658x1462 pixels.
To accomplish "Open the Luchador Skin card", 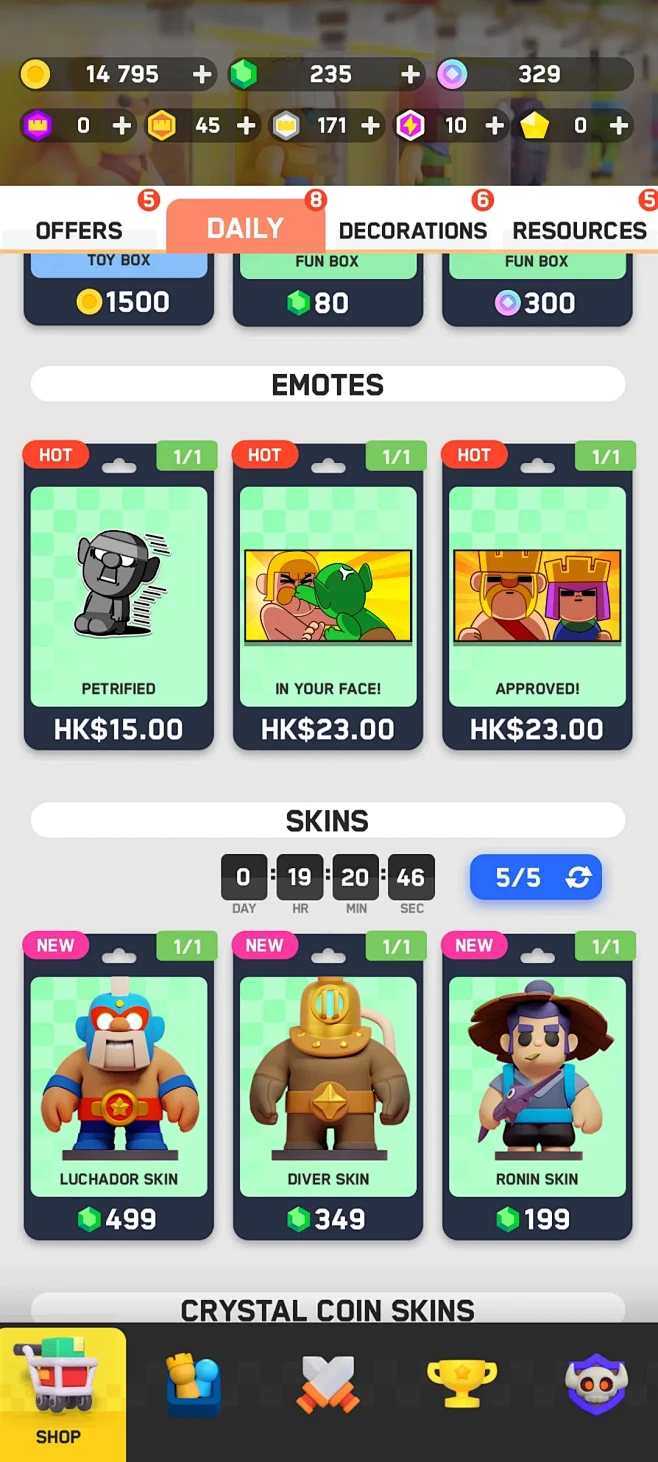I will pyautogui.click(x=119, y=1087).
